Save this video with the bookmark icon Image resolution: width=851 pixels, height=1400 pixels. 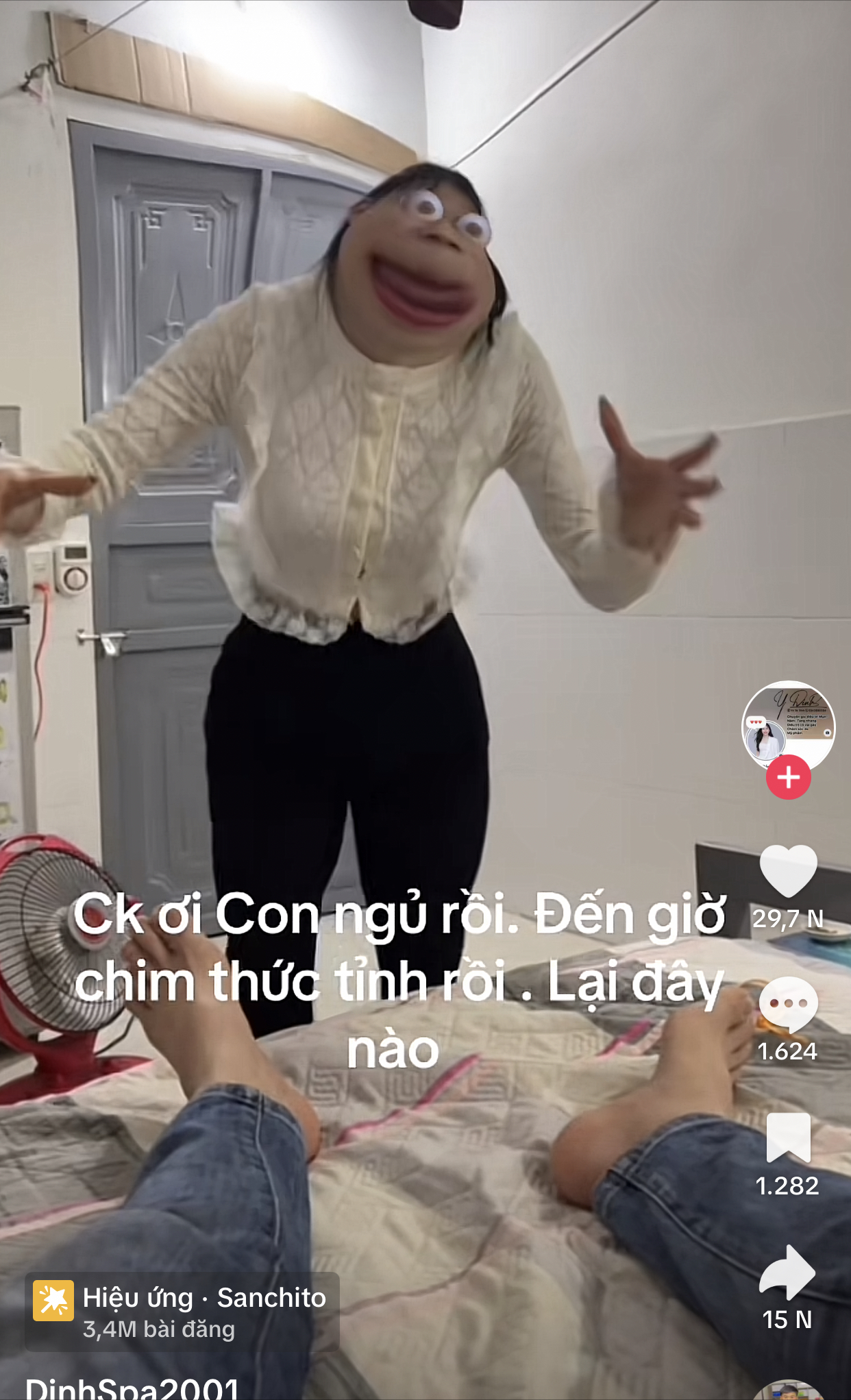788,1138
